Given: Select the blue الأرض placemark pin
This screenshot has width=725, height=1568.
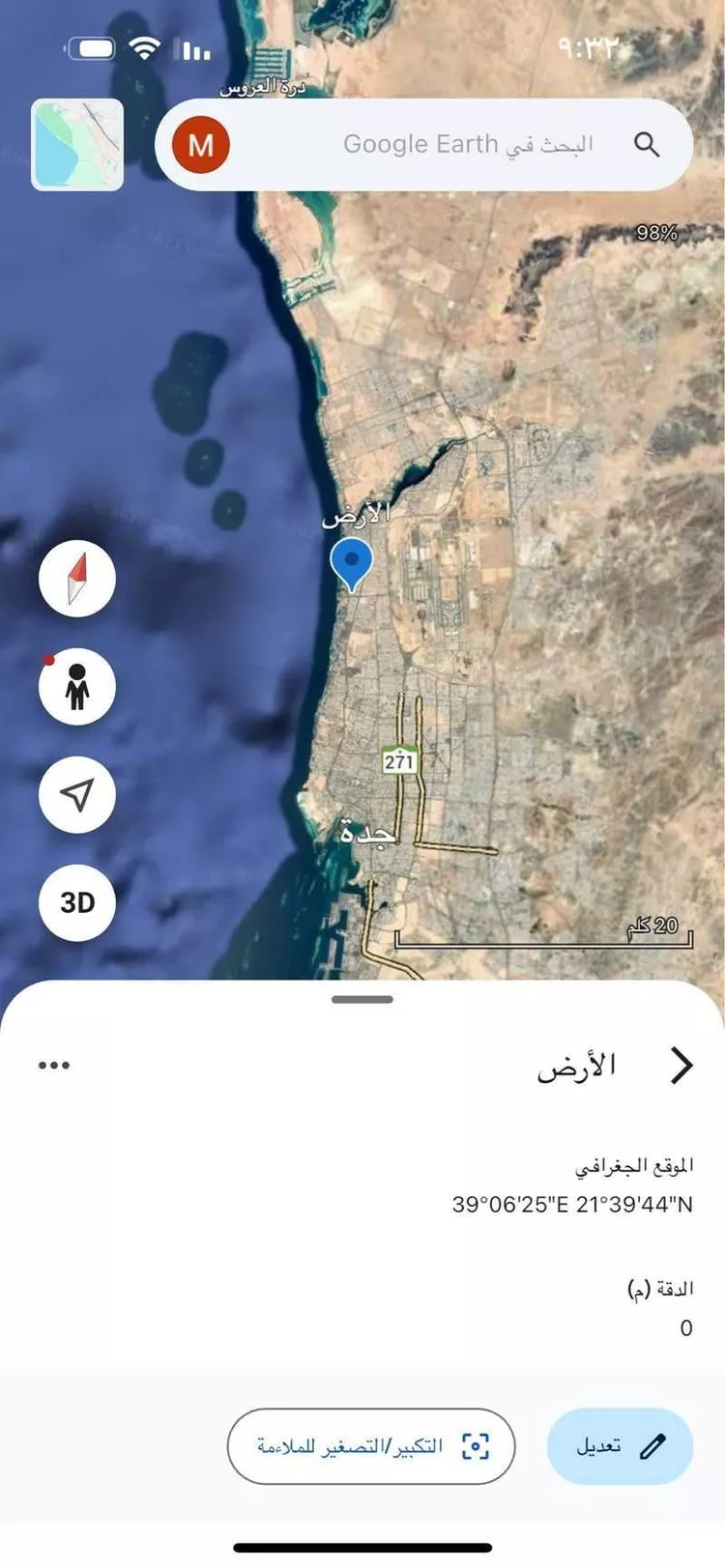Looking at the screenshot, I should pyautogui.click(x=352, y=562).
